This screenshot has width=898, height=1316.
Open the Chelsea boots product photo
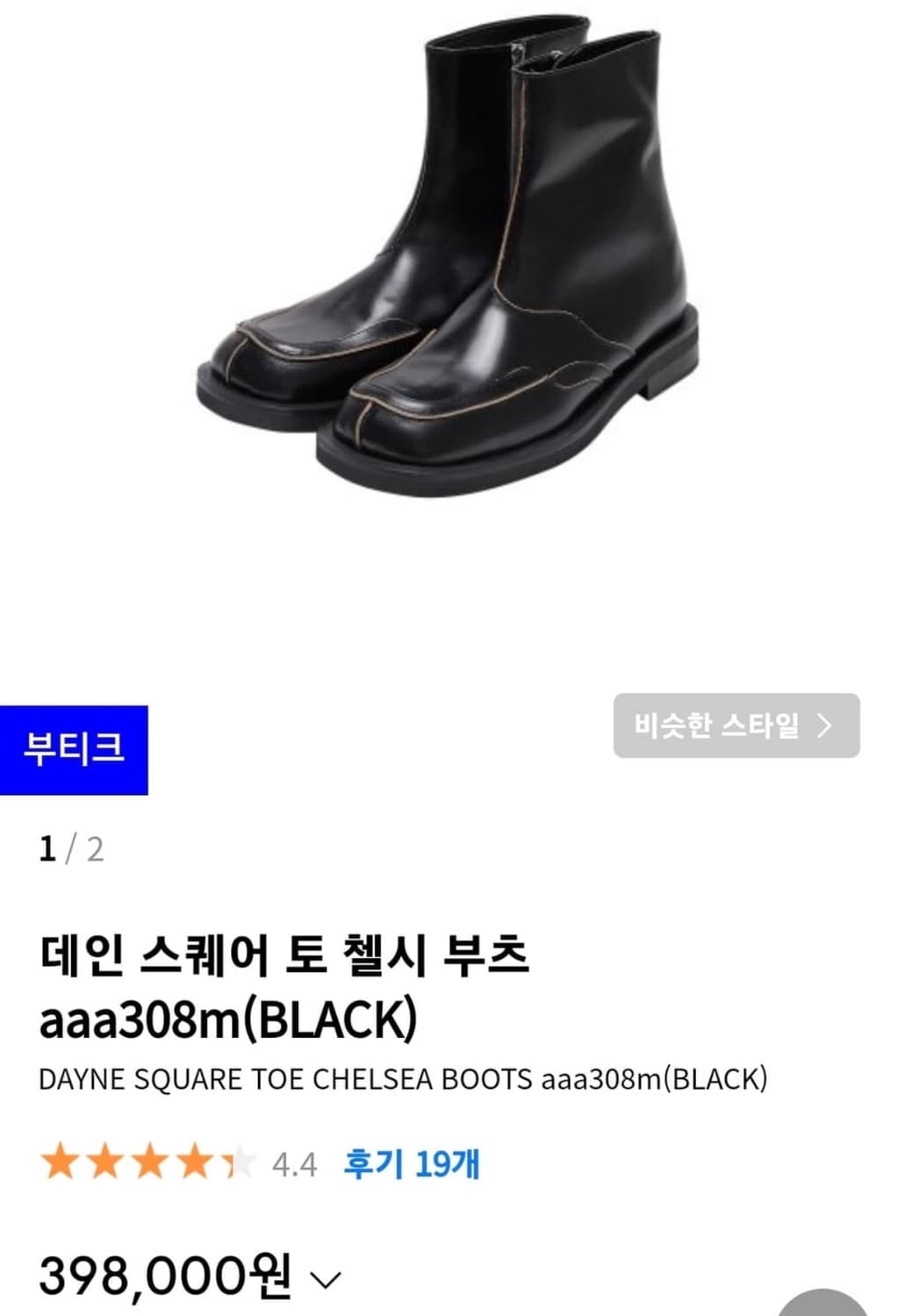448,263
